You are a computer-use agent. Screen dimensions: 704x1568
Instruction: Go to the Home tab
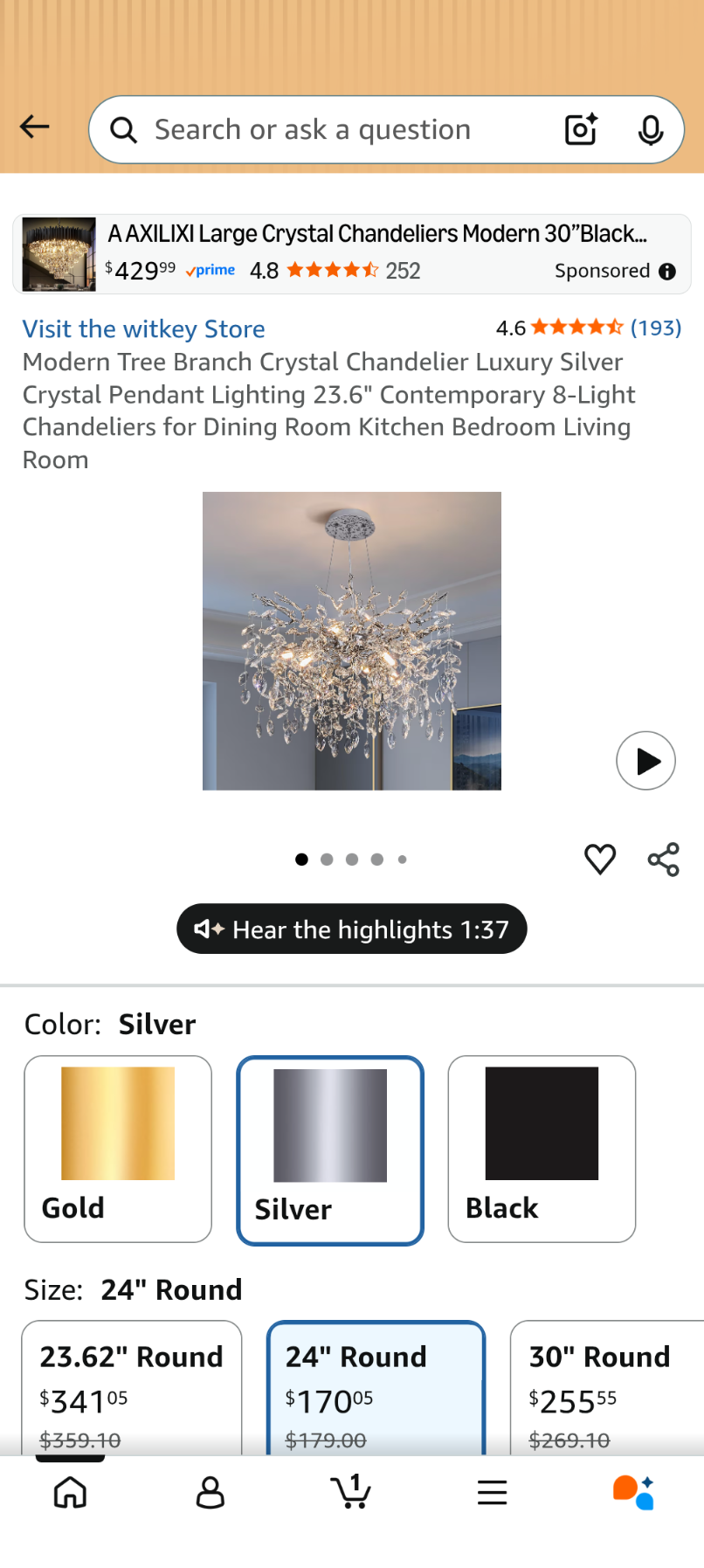[x=71, y=1493]
